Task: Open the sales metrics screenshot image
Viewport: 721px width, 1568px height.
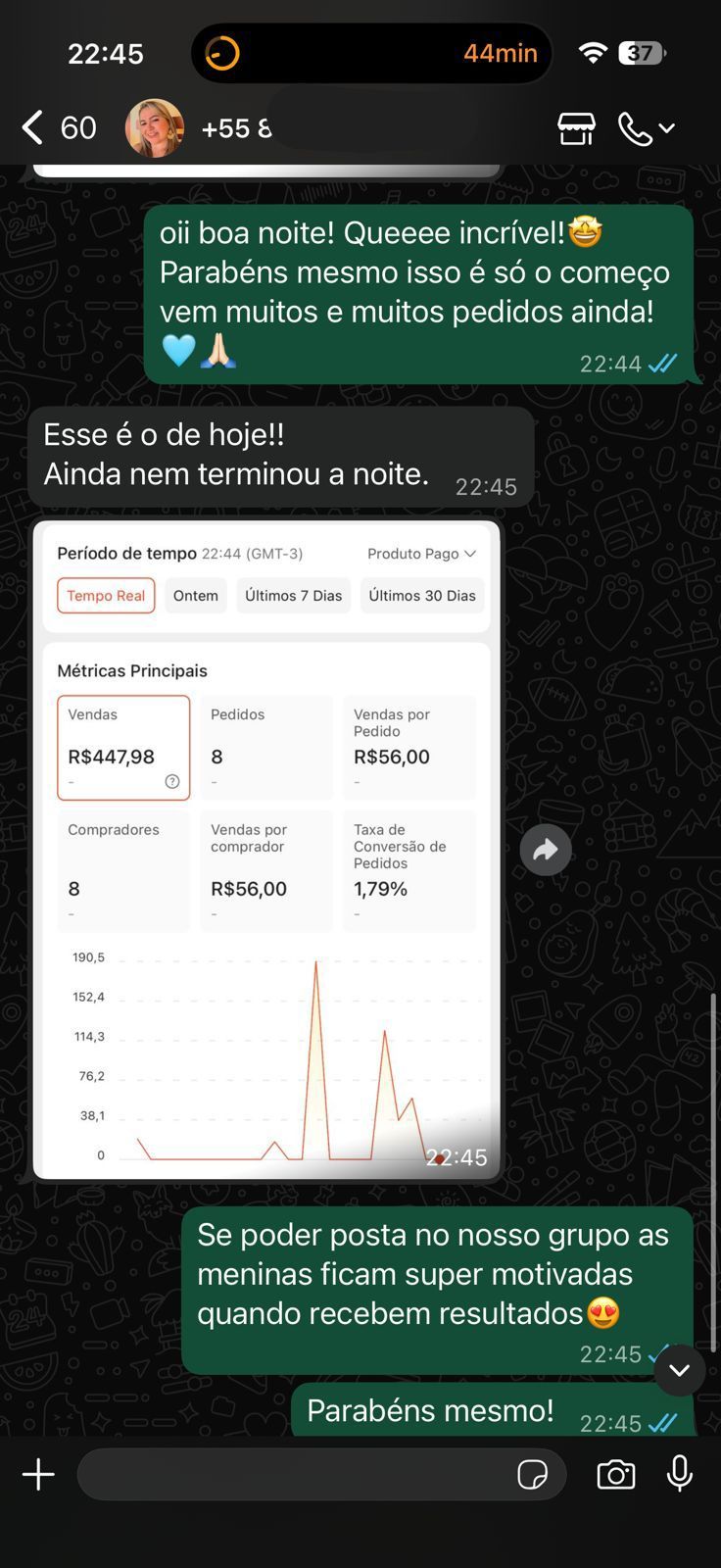Action: (266, 849)
